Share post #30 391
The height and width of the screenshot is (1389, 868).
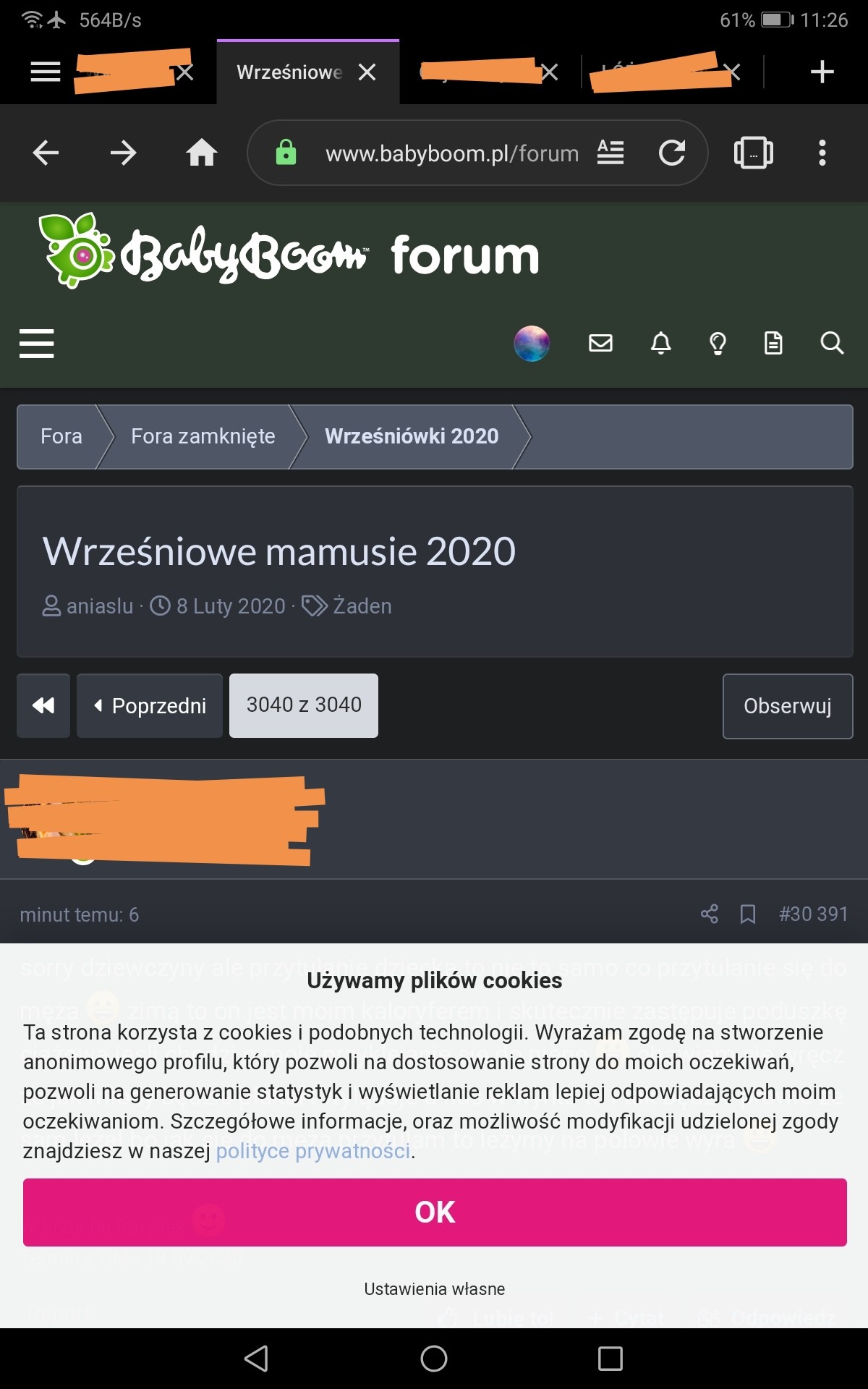click(710, 914)
